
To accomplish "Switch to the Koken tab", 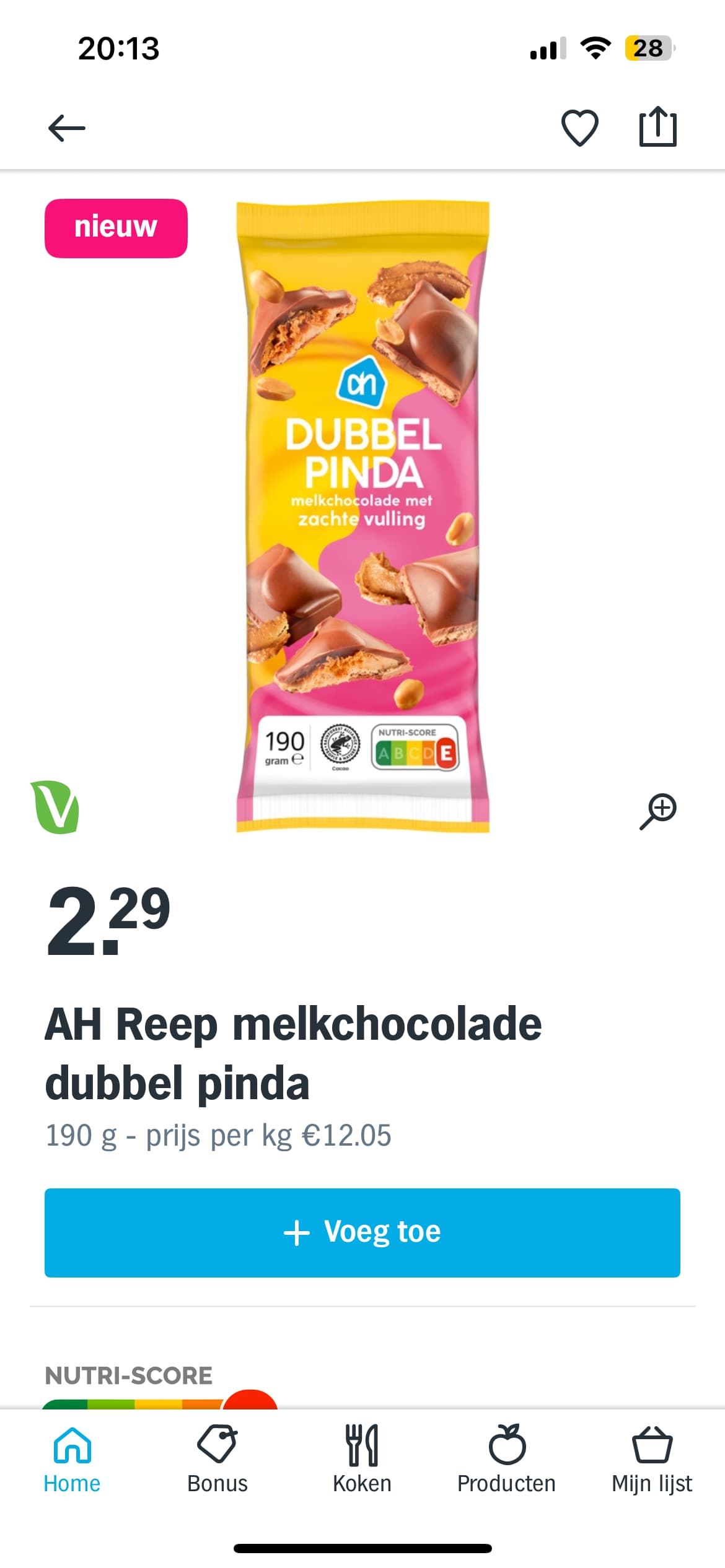I will click(362, 1460).
